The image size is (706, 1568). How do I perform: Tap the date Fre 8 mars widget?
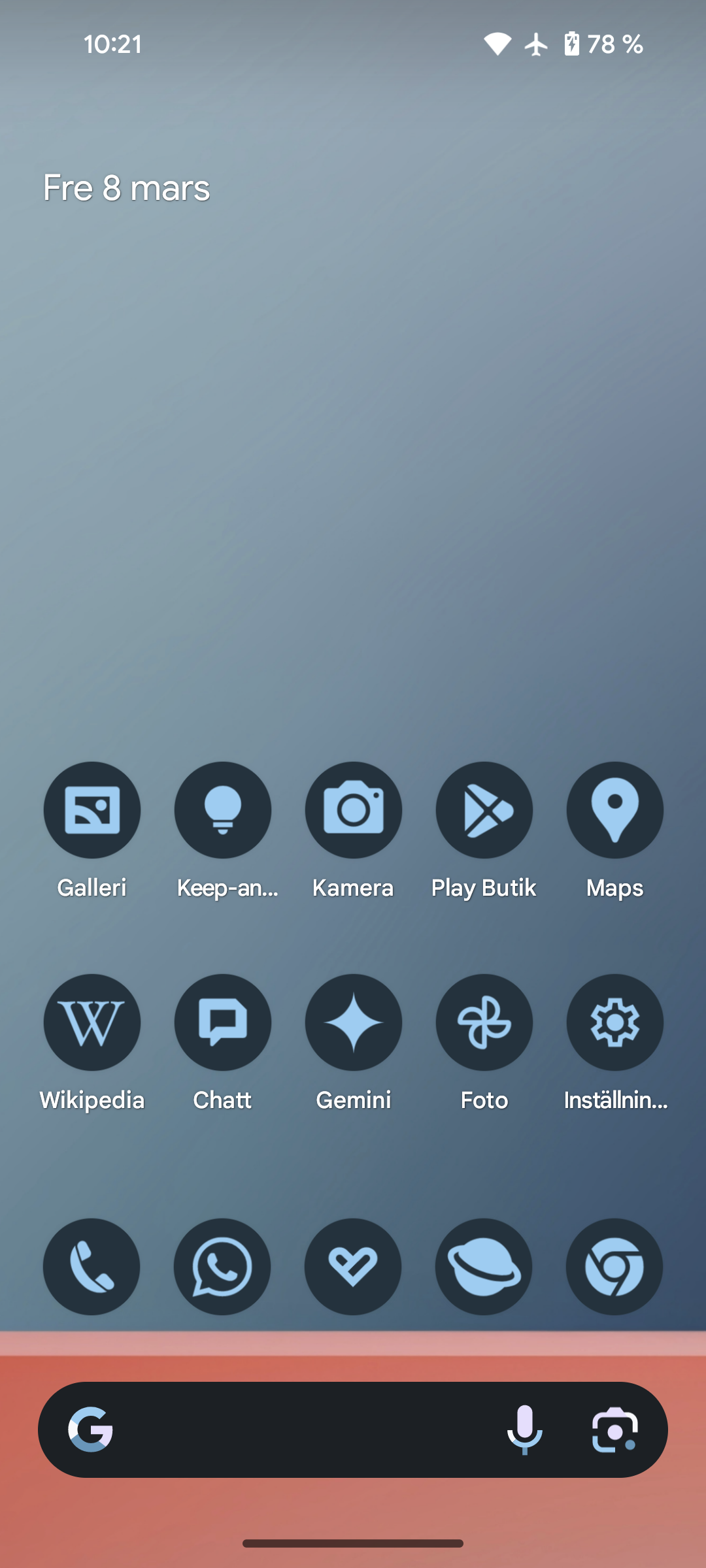(x=126, y=188)
